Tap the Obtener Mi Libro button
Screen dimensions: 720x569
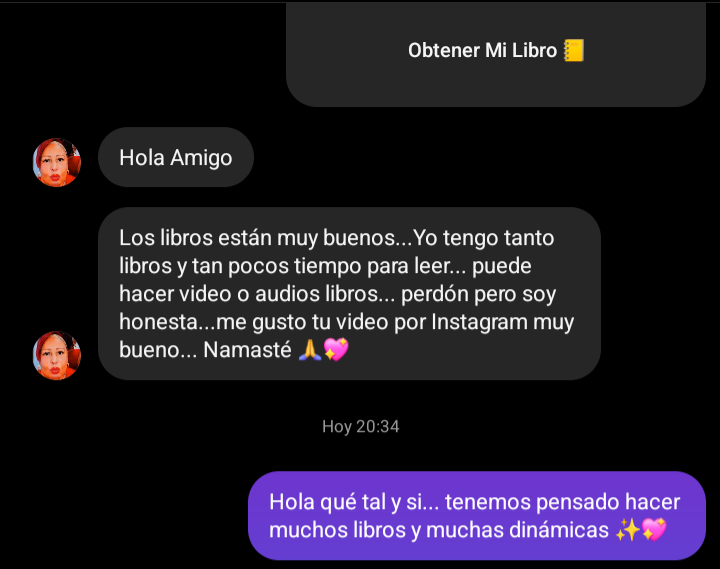coord(496,51)
